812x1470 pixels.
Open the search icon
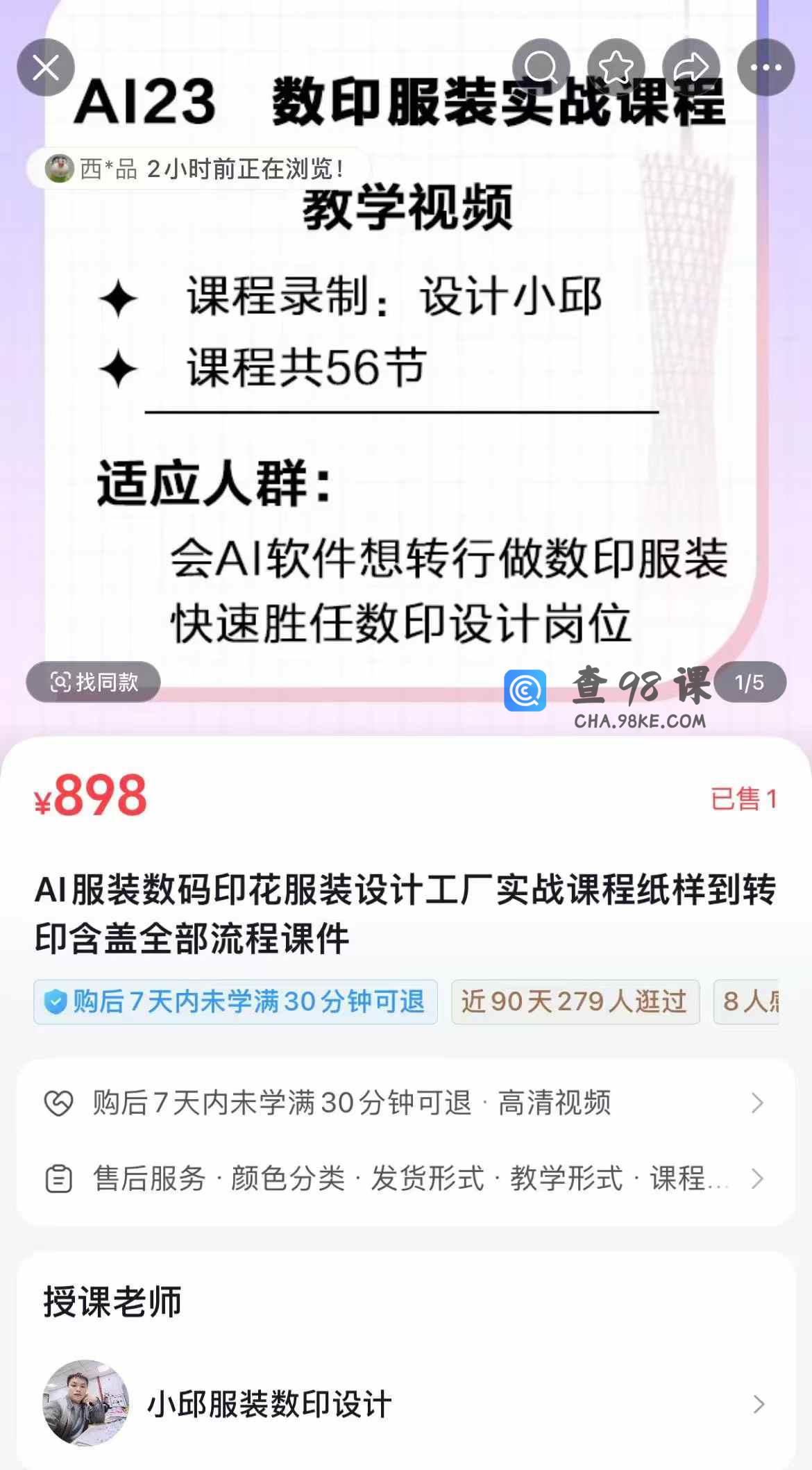click(x=541, y=67)
